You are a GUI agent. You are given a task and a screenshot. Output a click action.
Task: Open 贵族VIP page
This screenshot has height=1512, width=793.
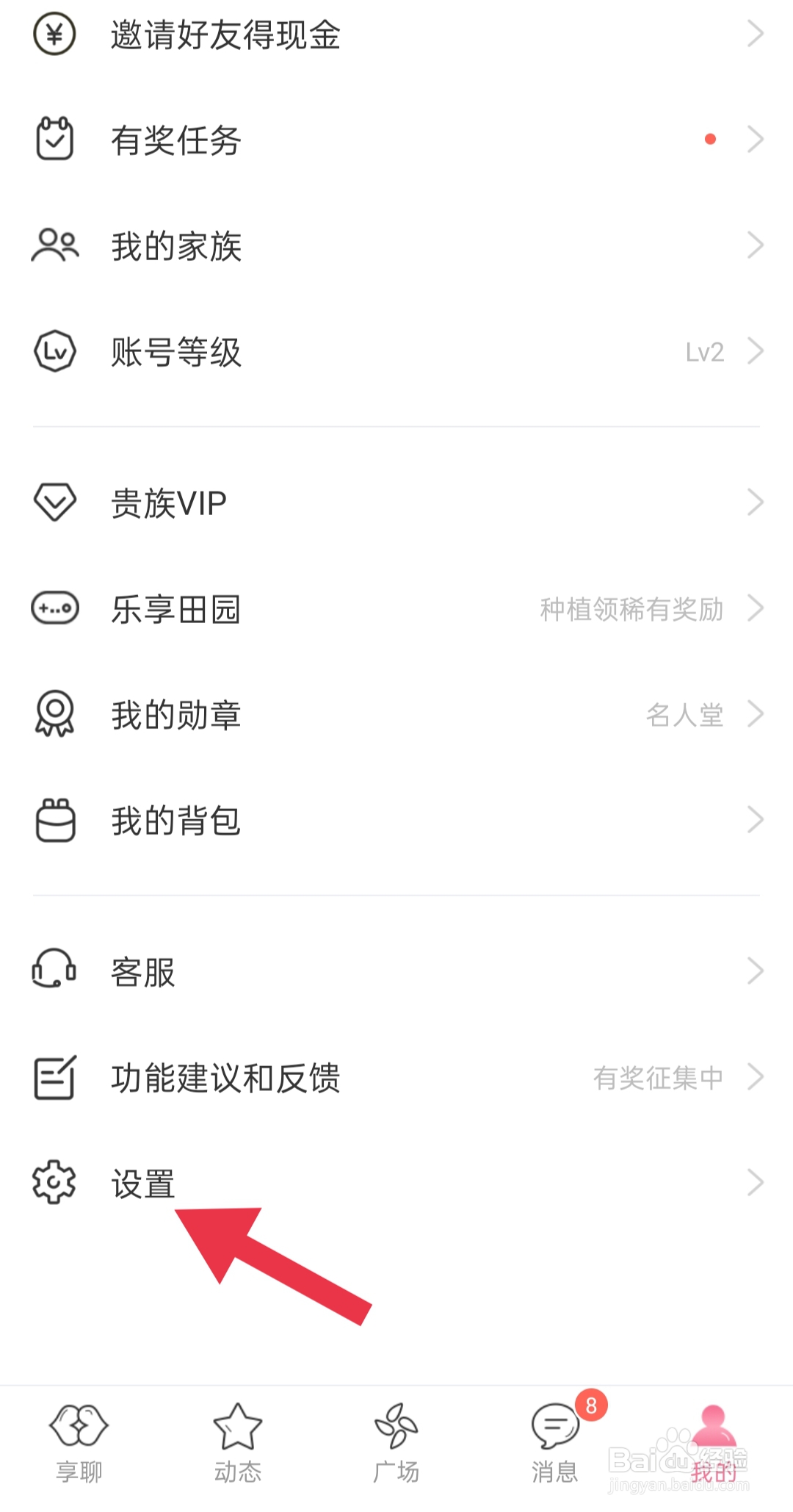pos(396,503)
